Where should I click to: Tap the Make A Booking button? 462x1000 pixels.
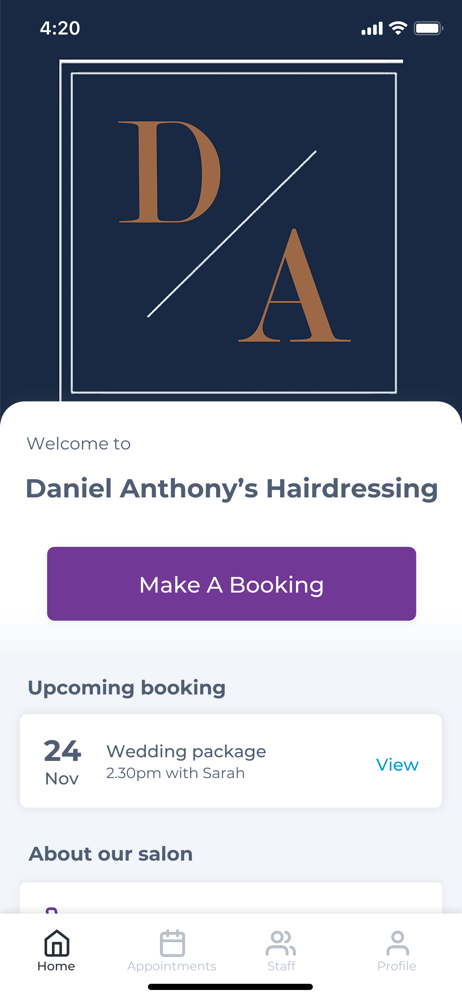pyautogui.click(x=231, y=584)
